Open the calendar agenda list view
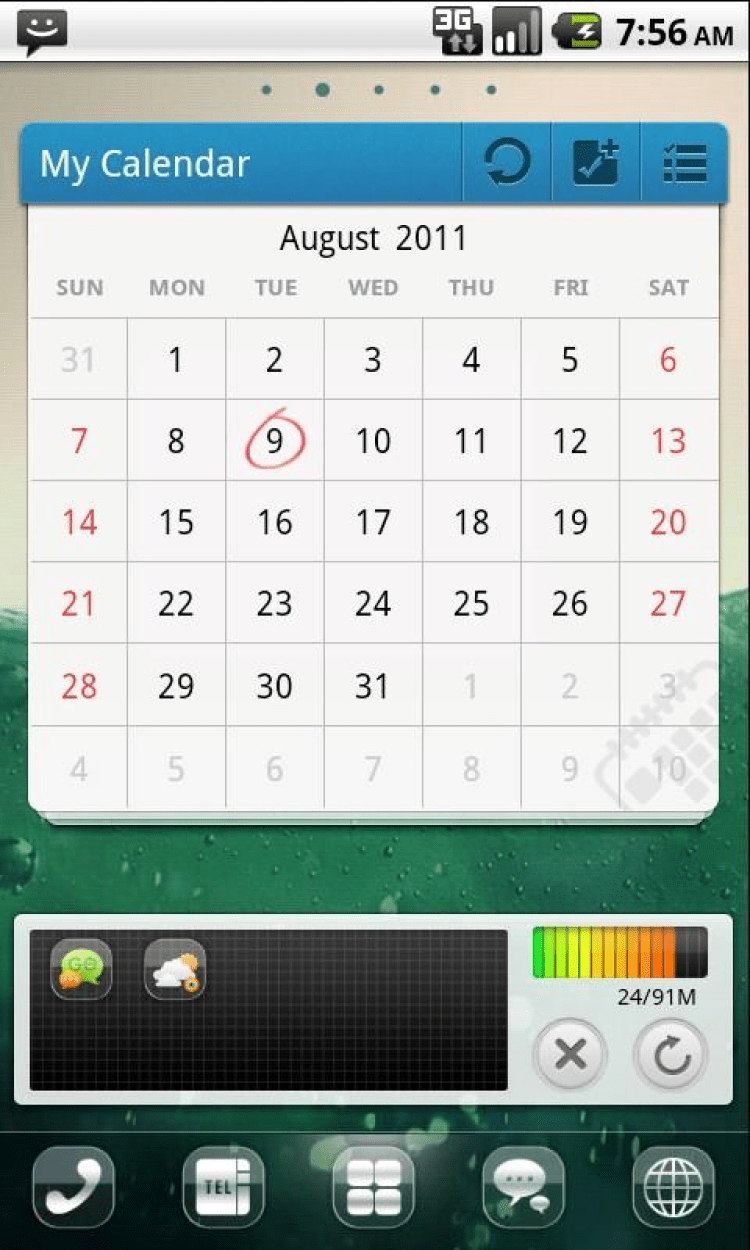 (685, 163)
